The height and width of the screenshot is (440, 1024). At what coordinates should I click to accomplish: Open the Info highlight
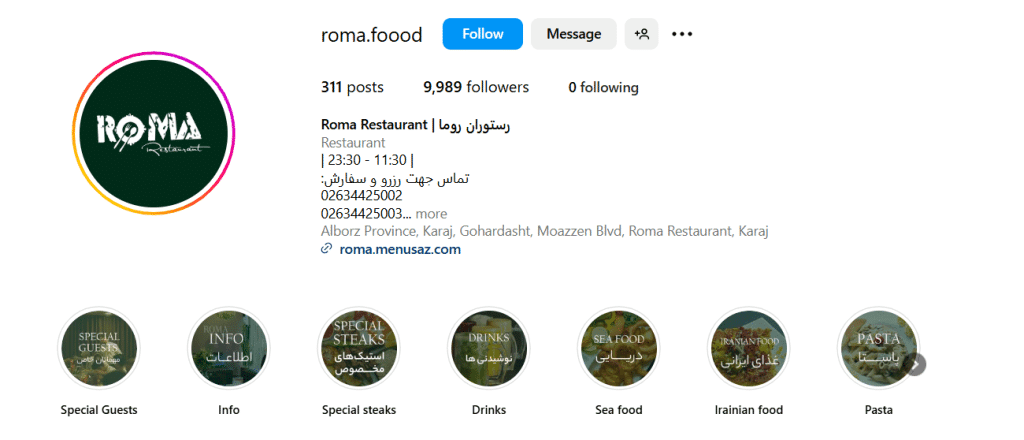tap(229, 347)
